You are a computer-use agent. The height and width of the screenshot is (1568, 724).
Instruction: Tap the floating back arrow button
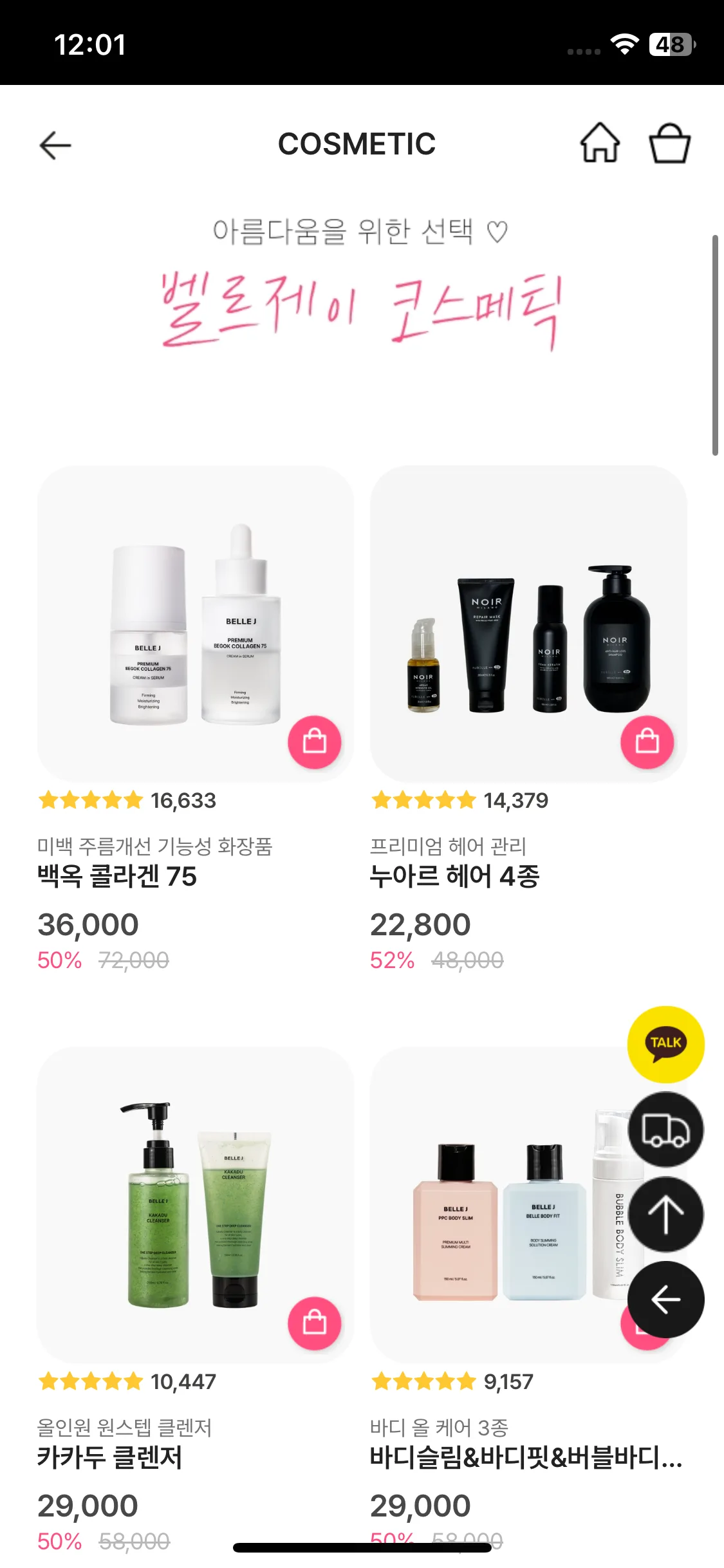pos(665,1300)
